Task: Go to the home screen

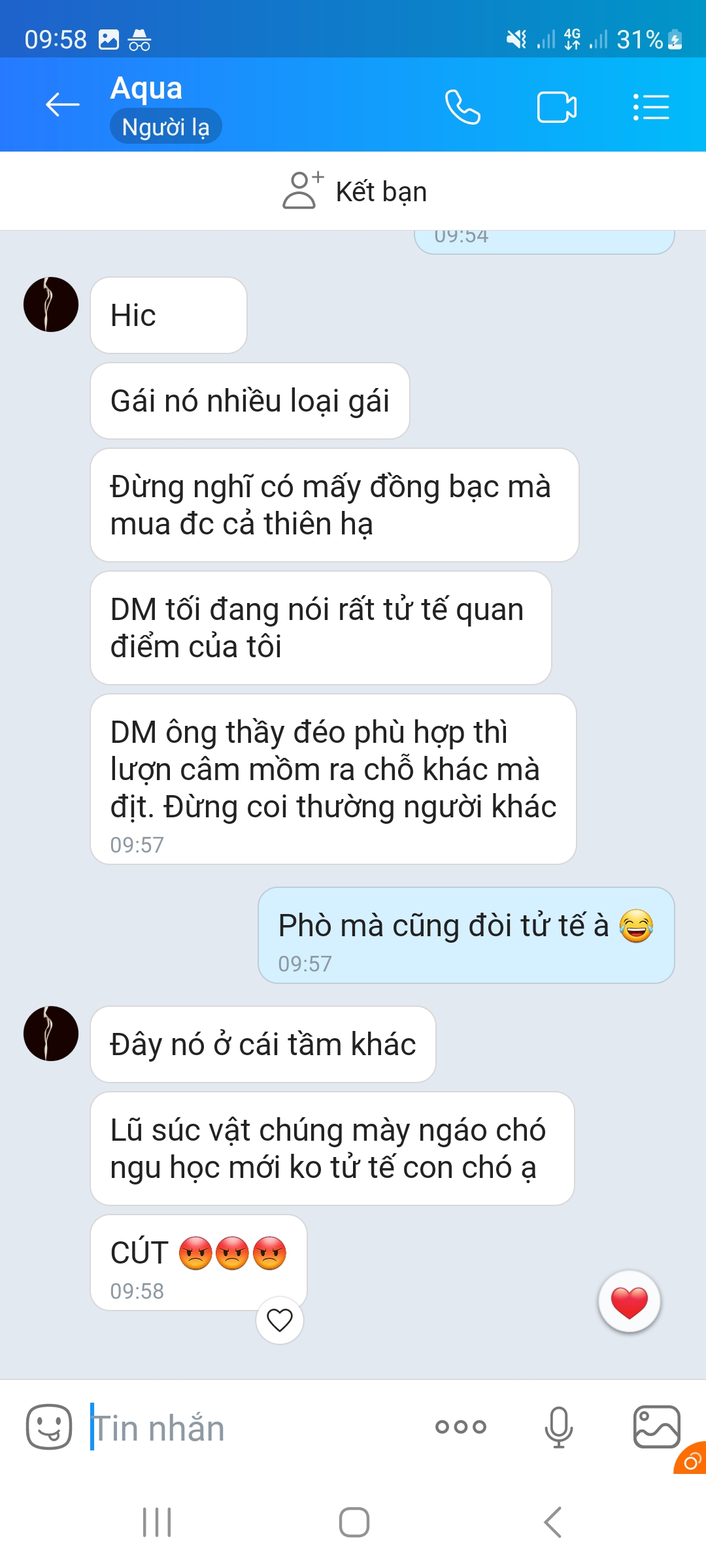Action: (354, 1522)
